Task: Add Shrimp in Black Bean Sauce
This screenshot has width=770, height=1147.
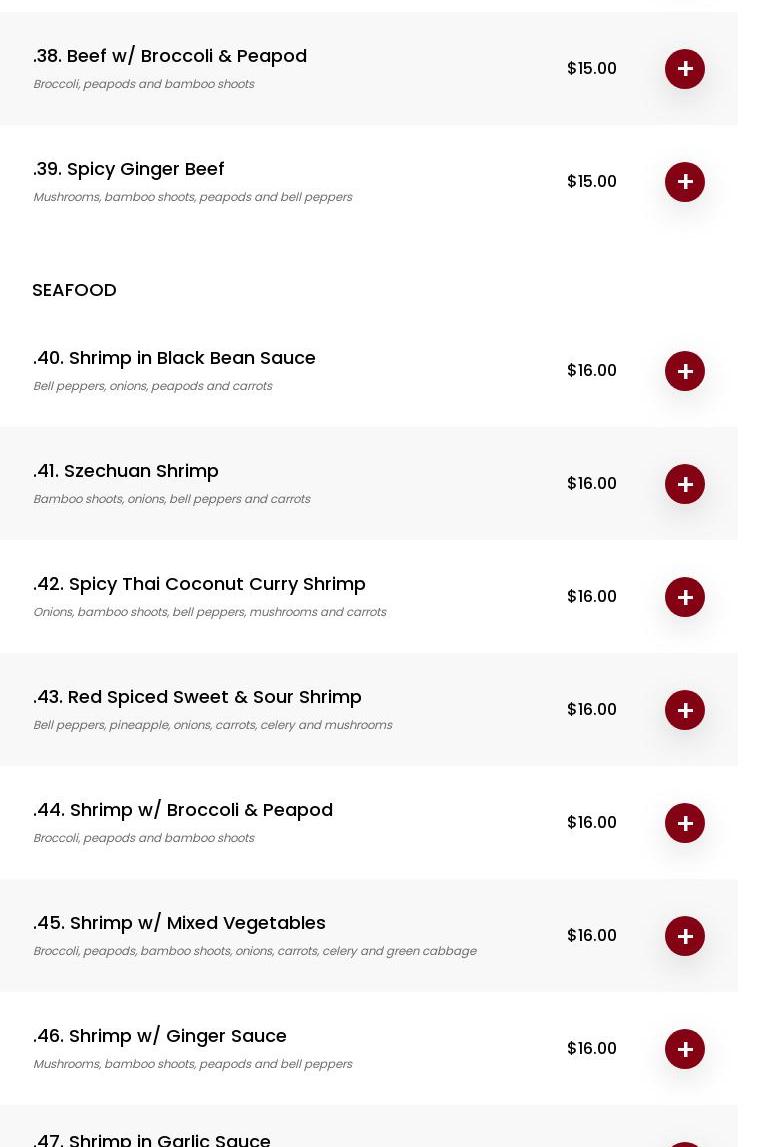Action: coord(685,371)
